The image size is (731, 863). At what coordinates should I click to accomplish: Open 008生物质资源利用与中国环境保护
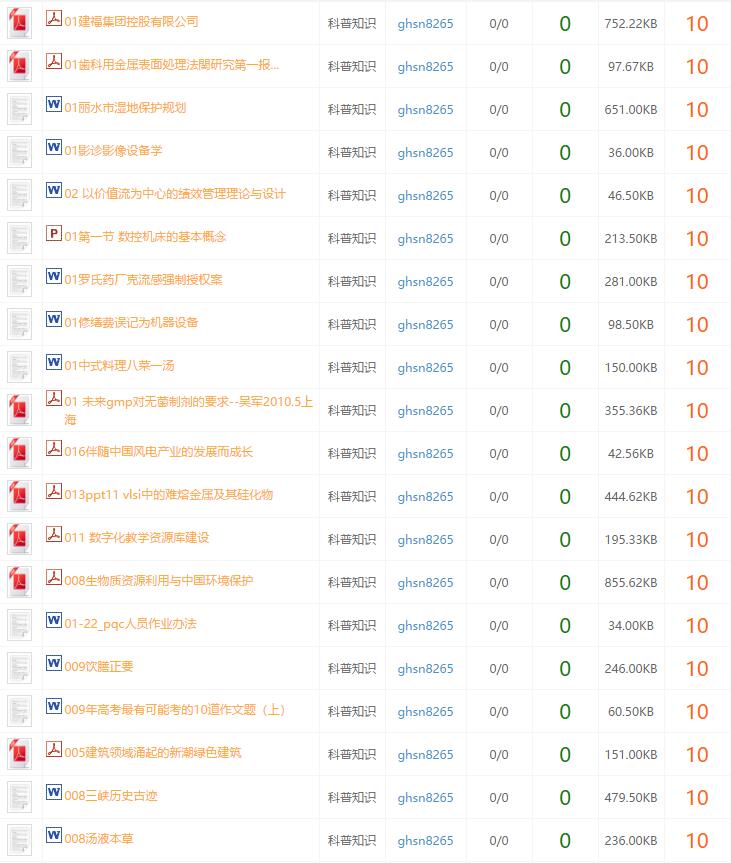158,581
